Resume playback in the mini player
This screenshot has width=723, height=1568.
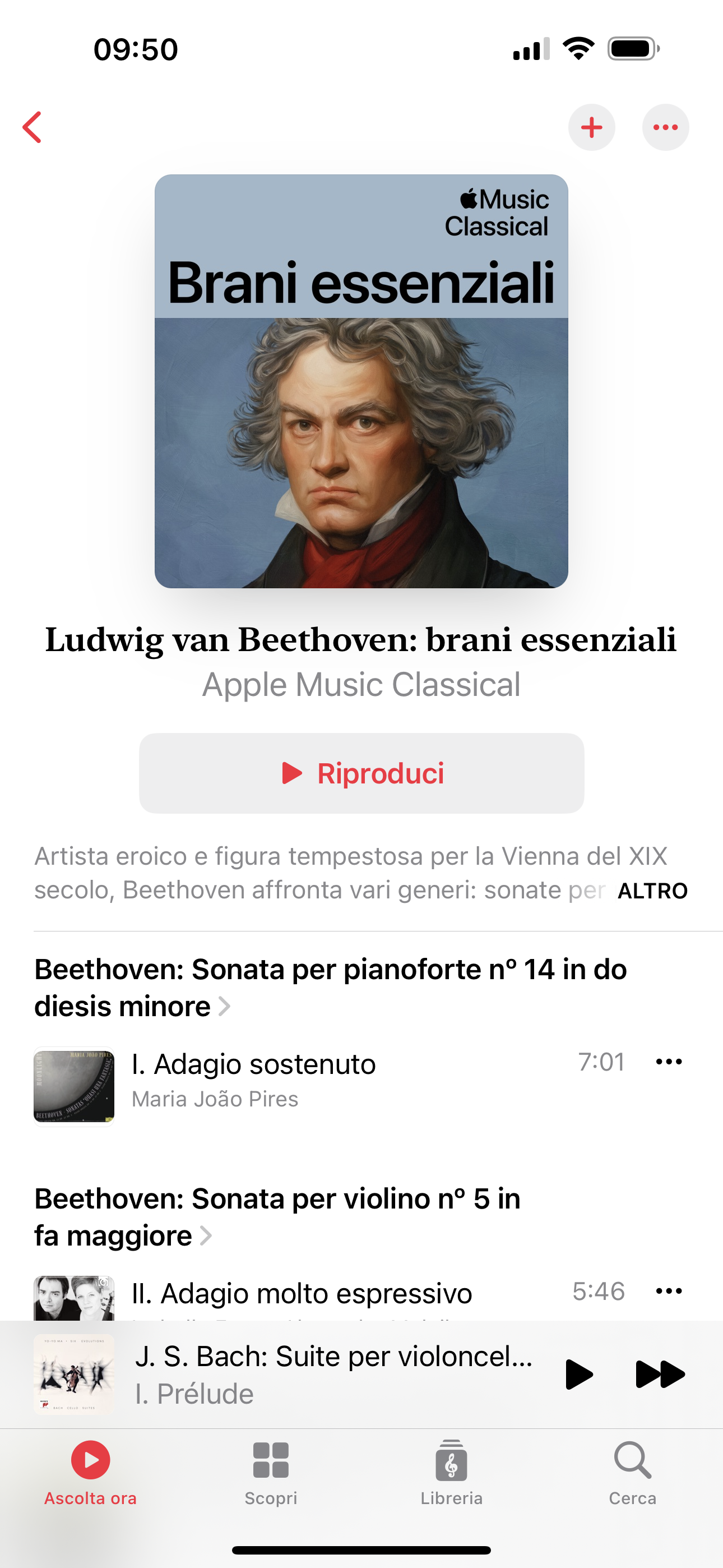579,1374
